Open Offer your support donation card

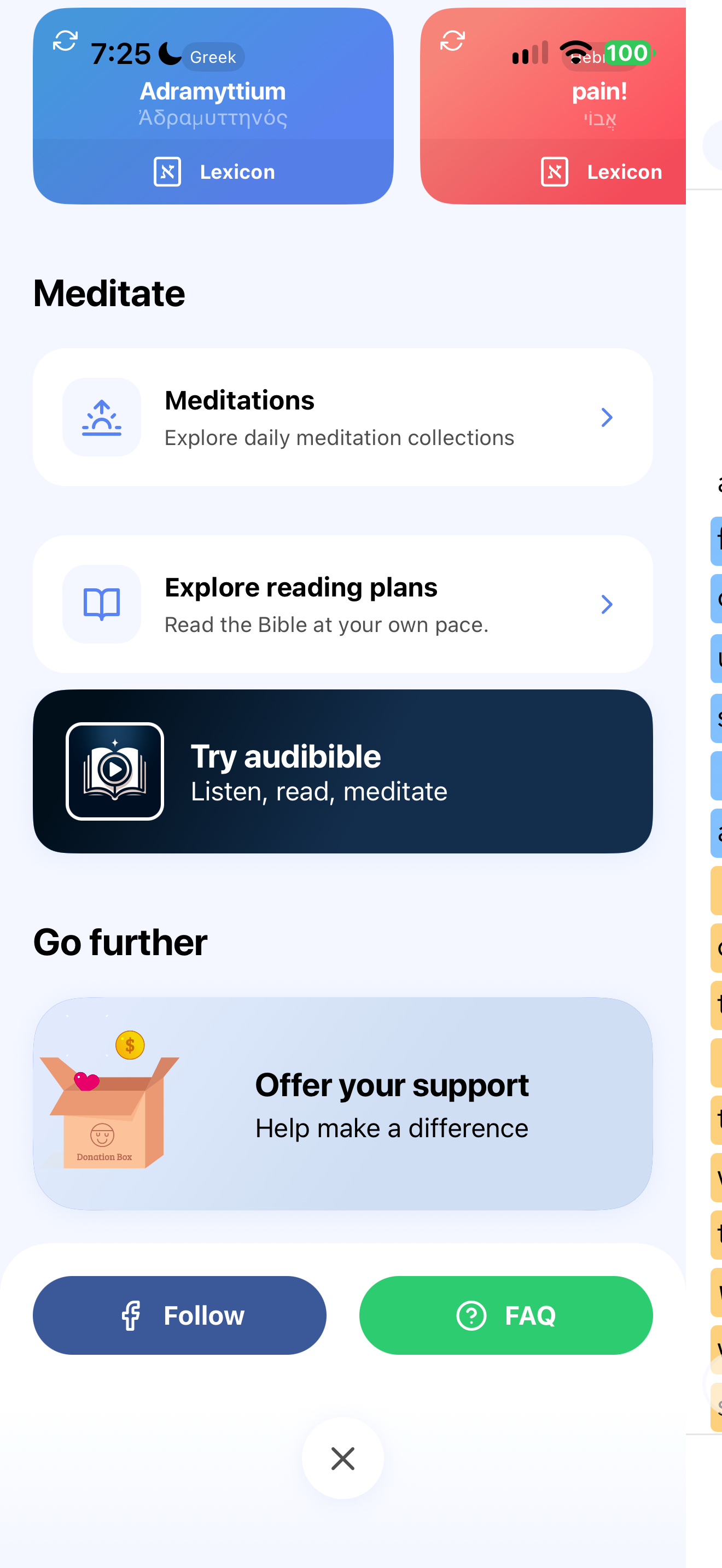pyautogui.click(x=343, y=1104)
